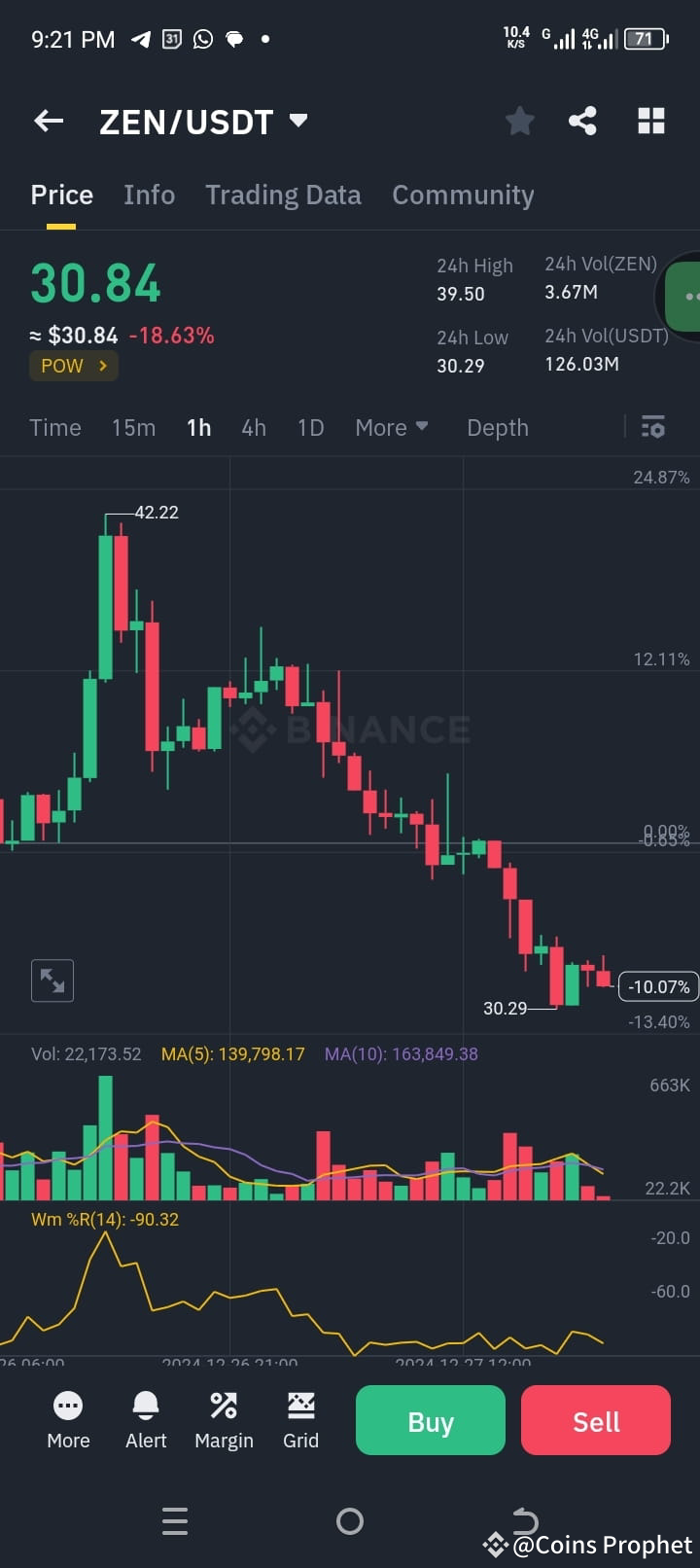The image size is (700, 1568).
Task: Switch to the Trading Data tab
Action: coord(283,195)
